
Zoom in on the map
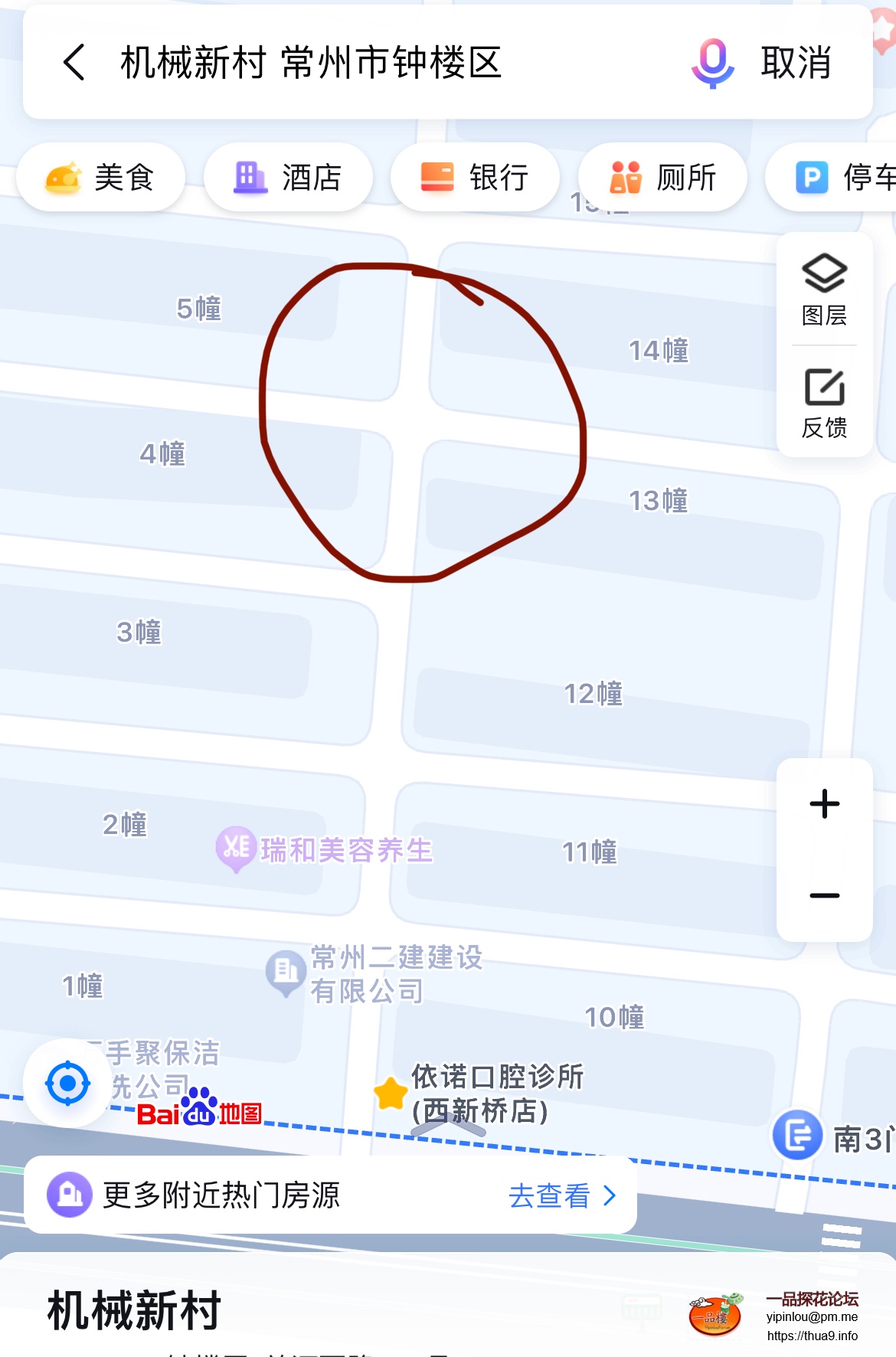point(824,804)
